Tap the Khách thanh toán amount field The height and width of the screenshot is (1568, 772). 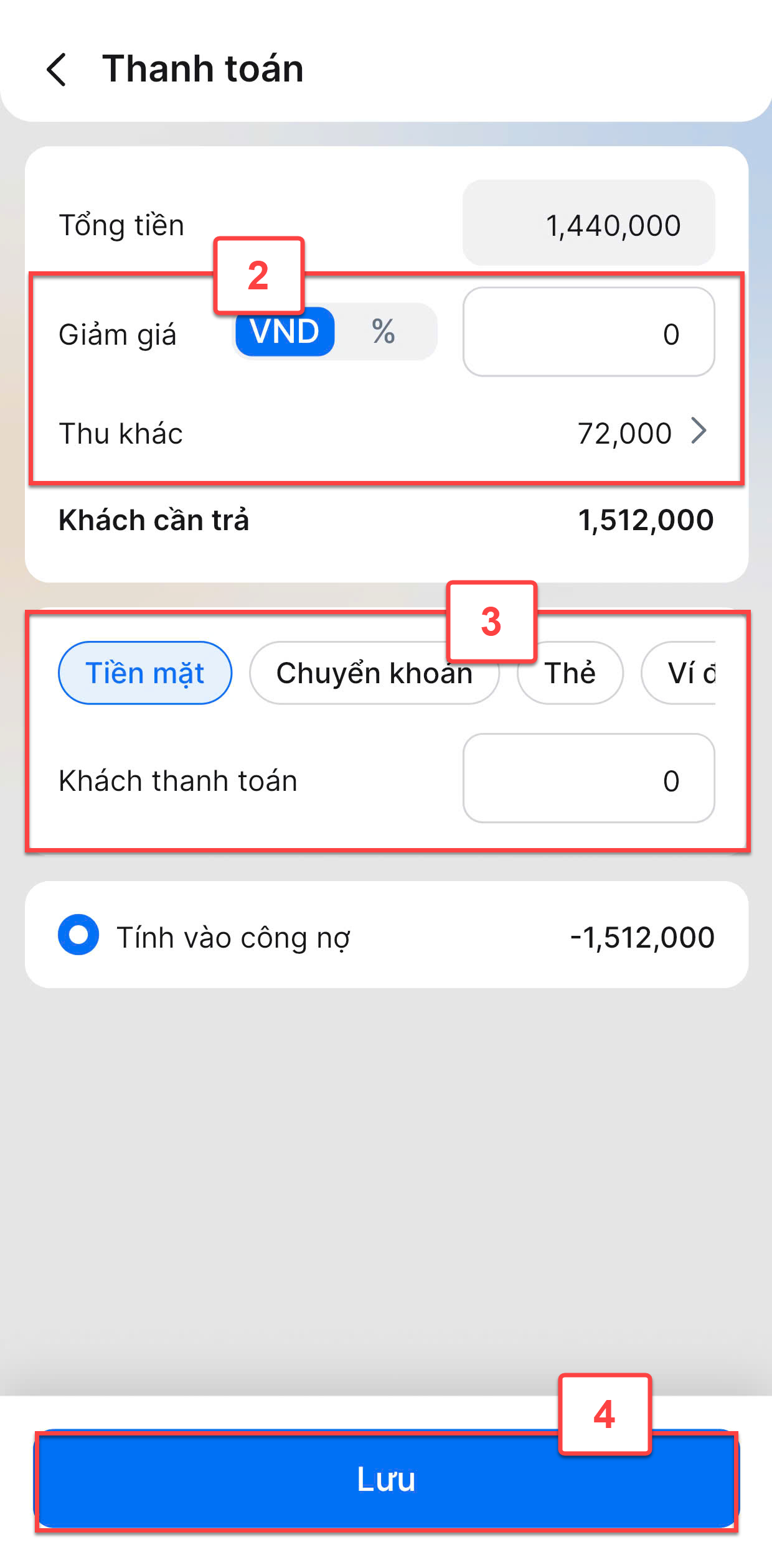588,779
